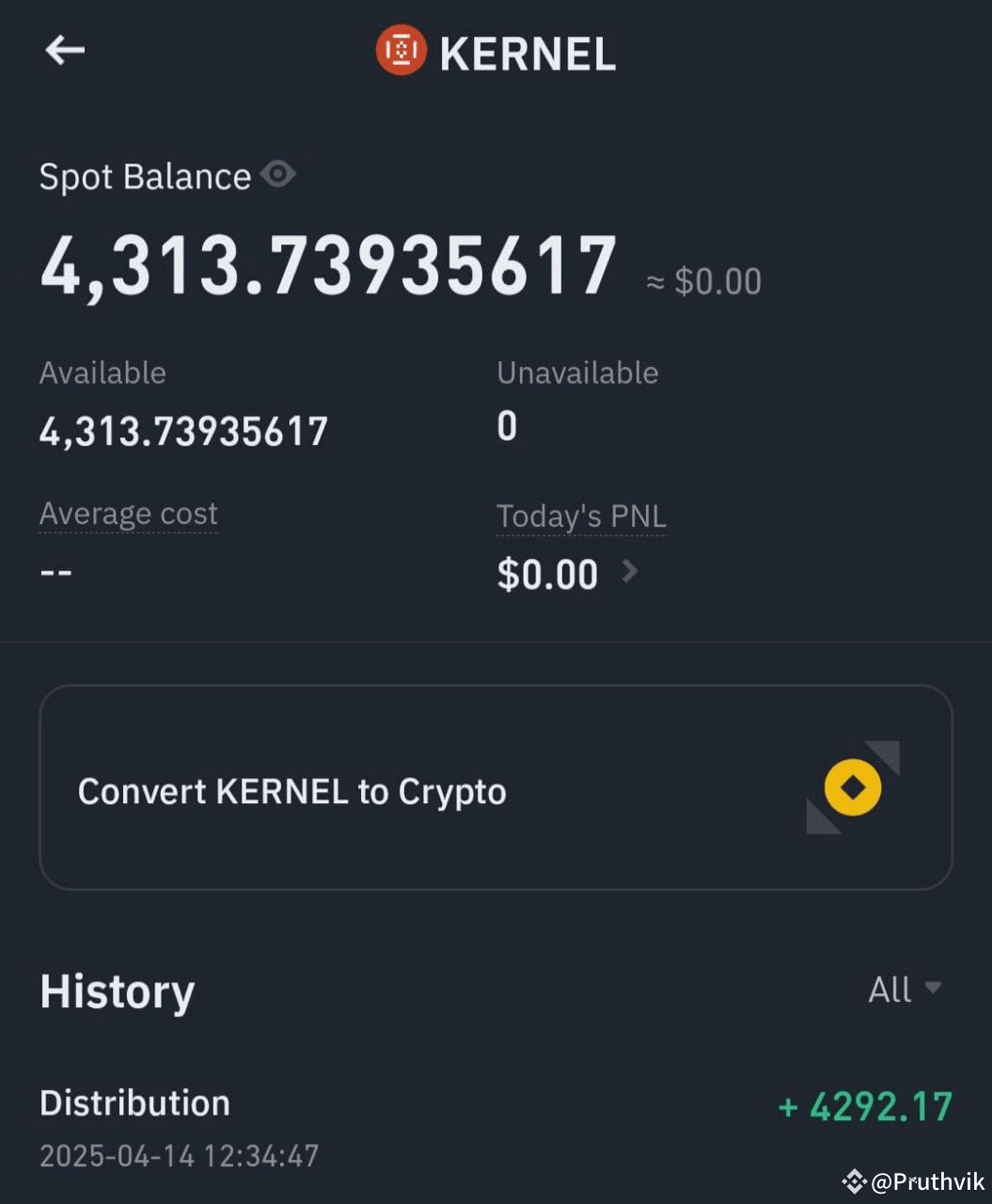The width and height of the screenshot is (992, 1204).
Task: Tap Average cost to view its definition
Action: click(x=128, y=514)
